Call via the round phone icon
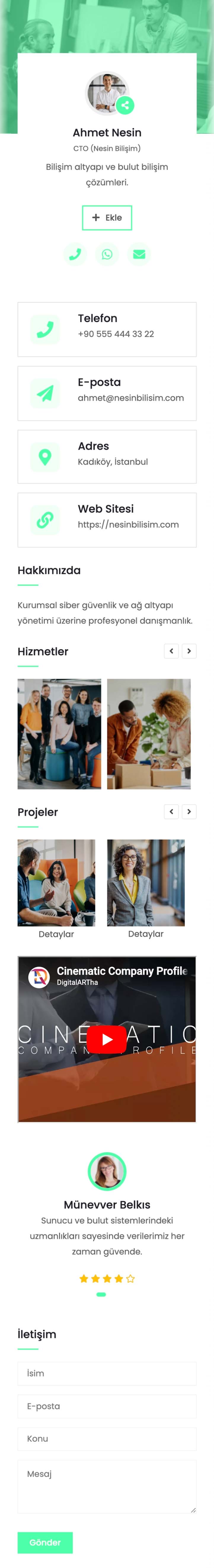 75,255
